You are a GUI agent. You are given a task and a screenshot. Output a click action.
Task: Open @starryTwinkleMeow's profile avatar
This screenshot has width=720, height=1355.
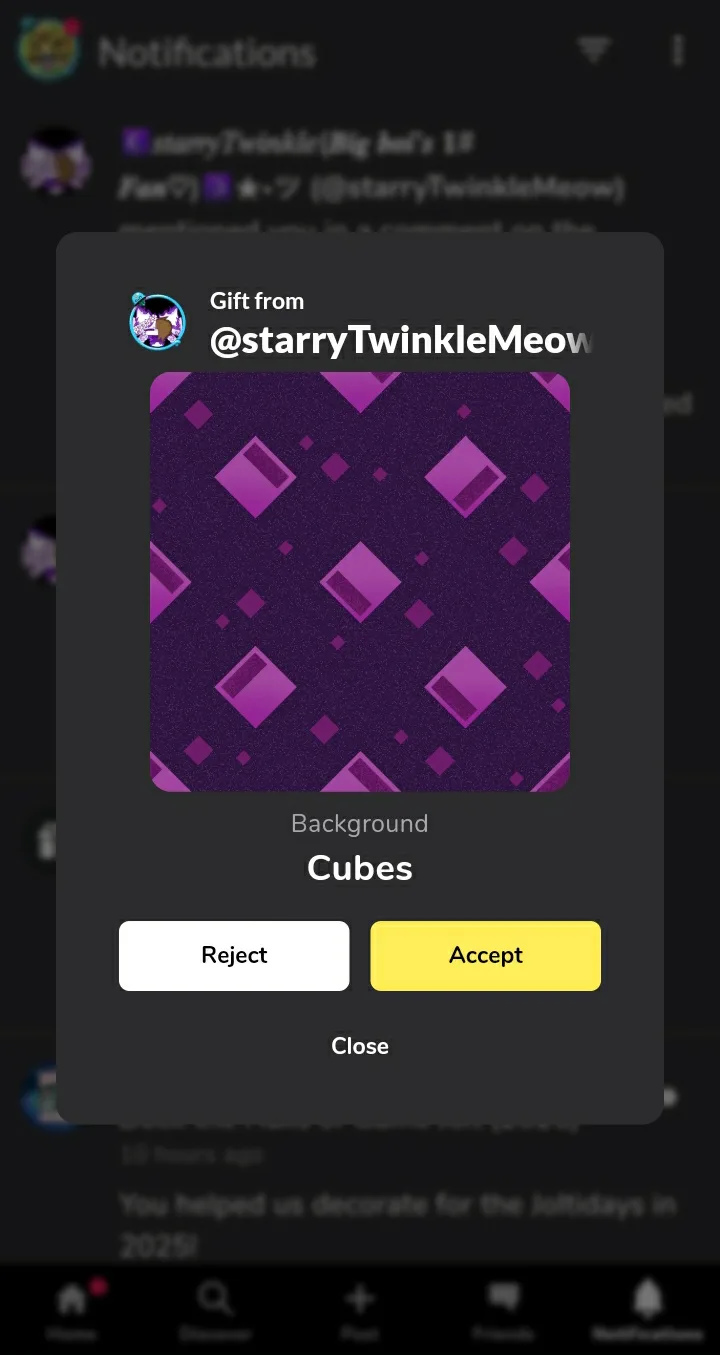(x=158, y=322)
